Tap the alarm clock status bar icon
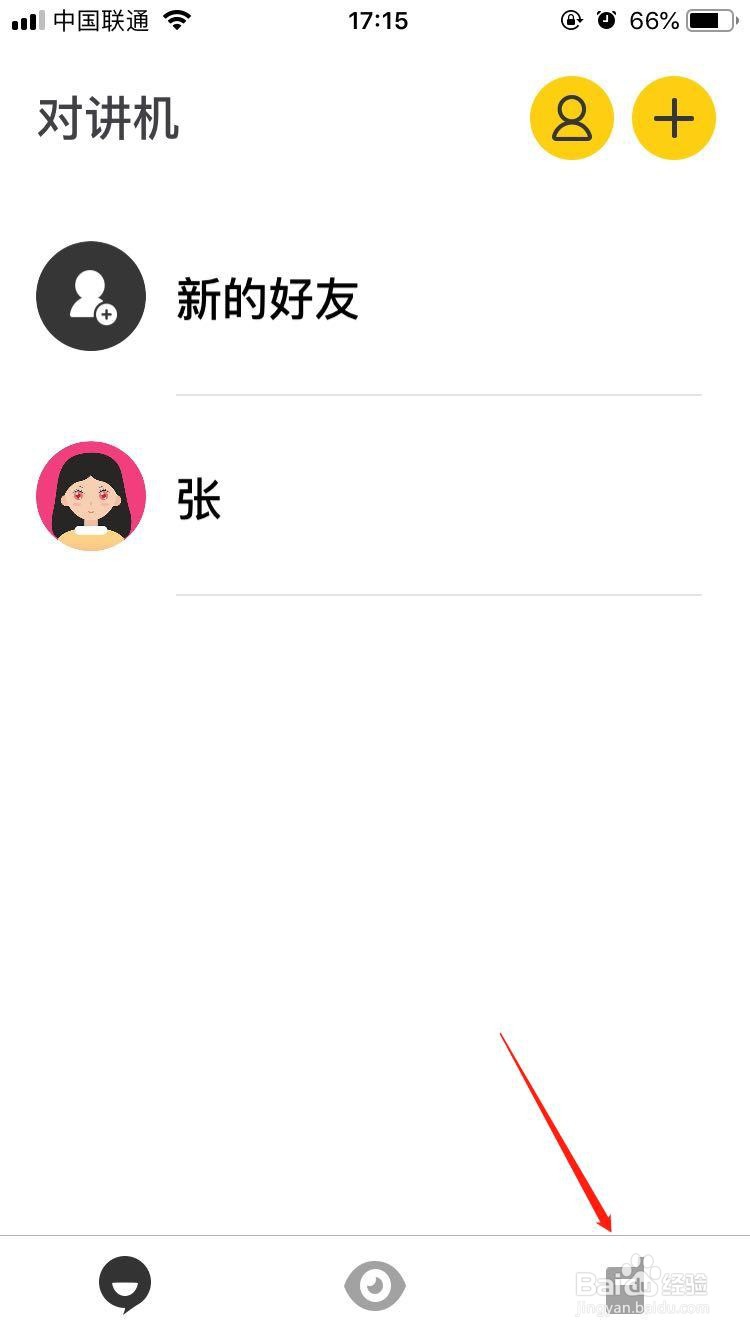 click(x=606, y=20)
